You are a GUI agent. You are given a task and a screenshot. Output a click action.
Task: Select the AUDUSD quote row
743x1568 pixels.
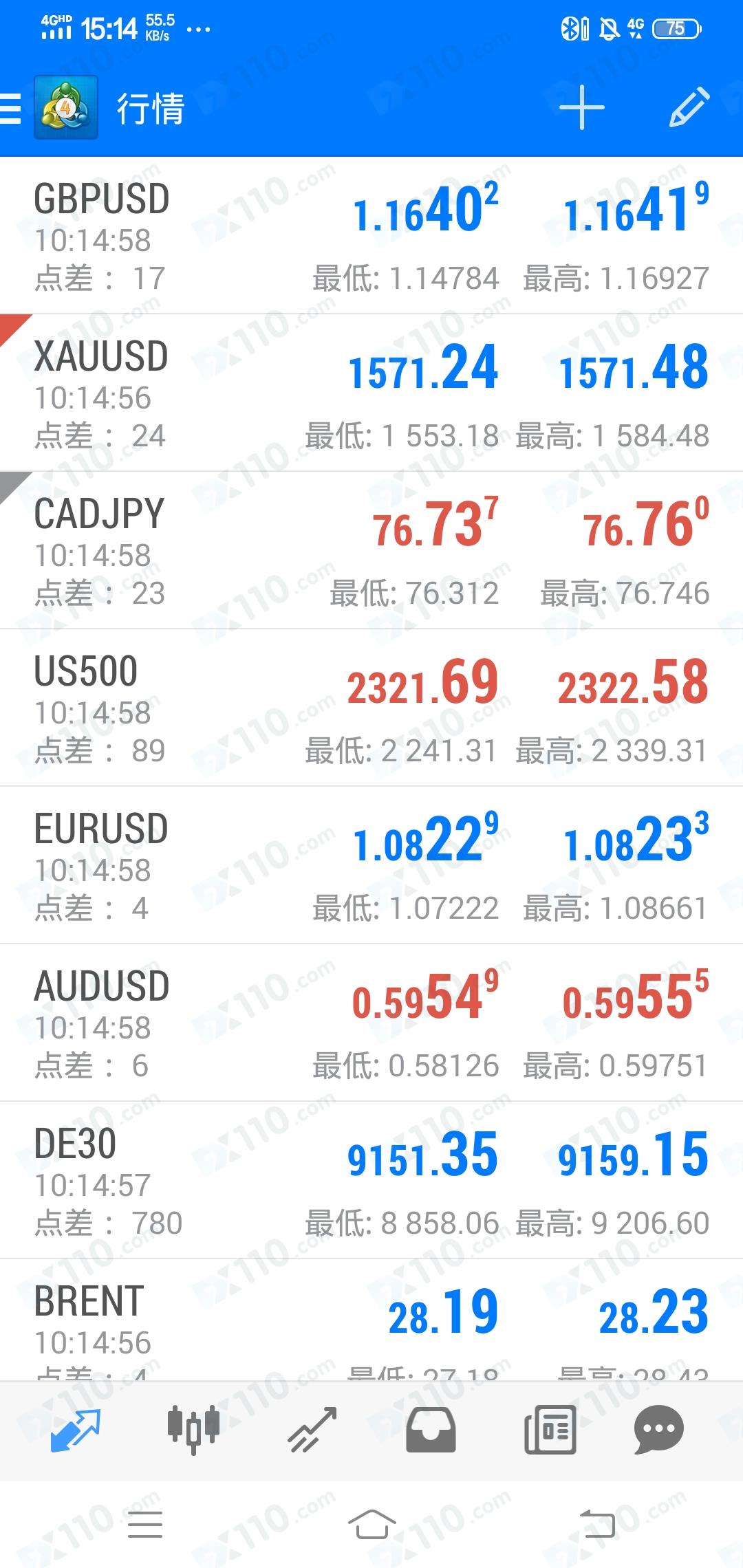[x=371, y=1023]
